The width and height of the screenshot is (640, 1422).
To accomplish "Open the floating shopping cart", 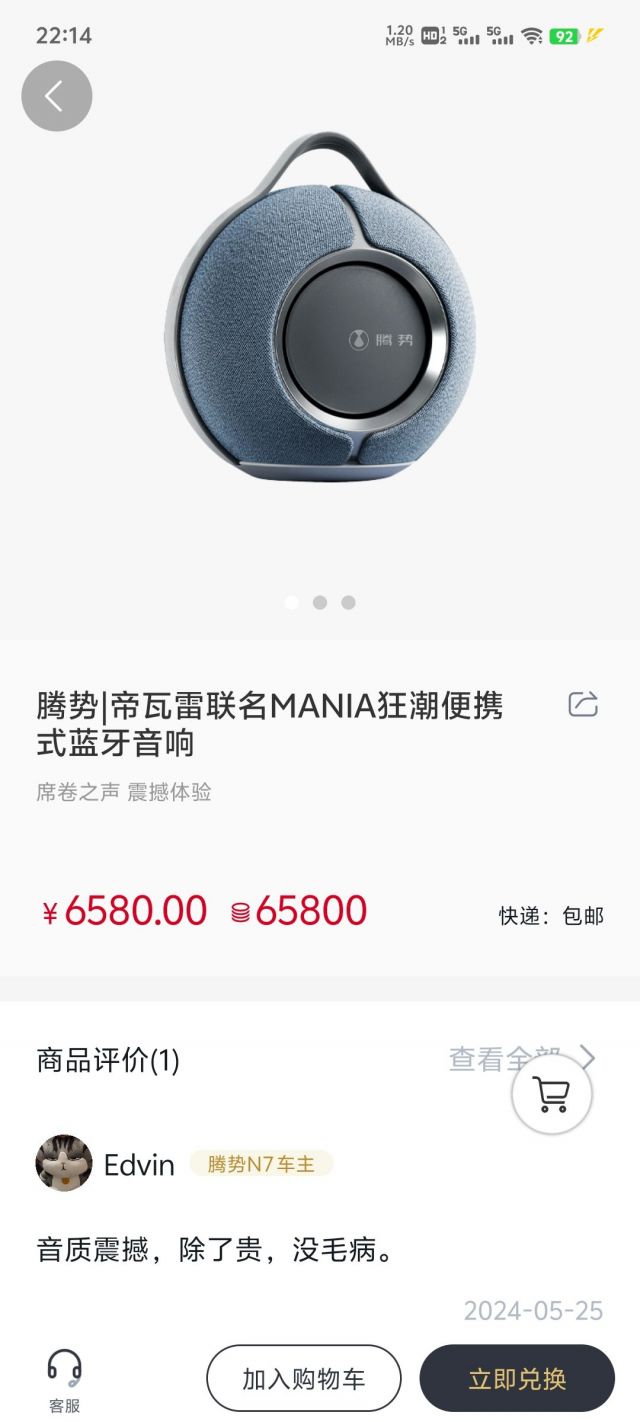I will [552, 1095].
